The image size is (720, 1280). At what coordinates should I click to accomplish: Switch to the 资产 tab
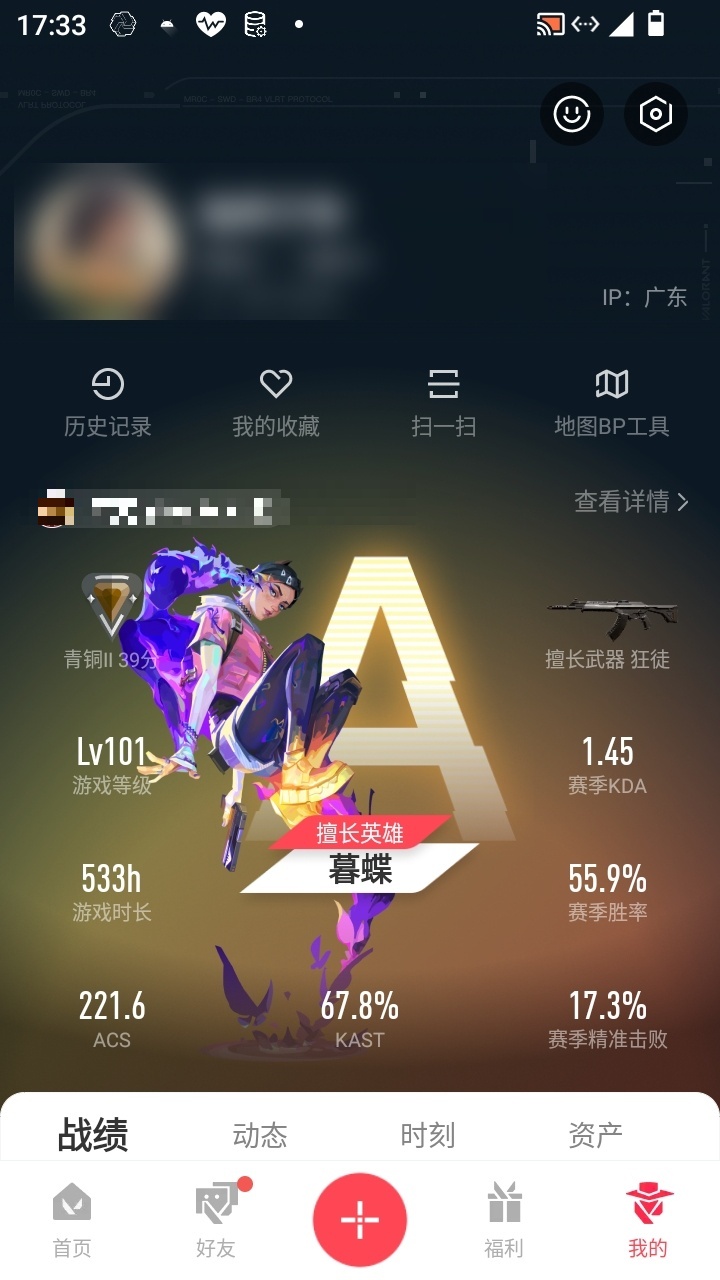click(x=596, y=1135)
